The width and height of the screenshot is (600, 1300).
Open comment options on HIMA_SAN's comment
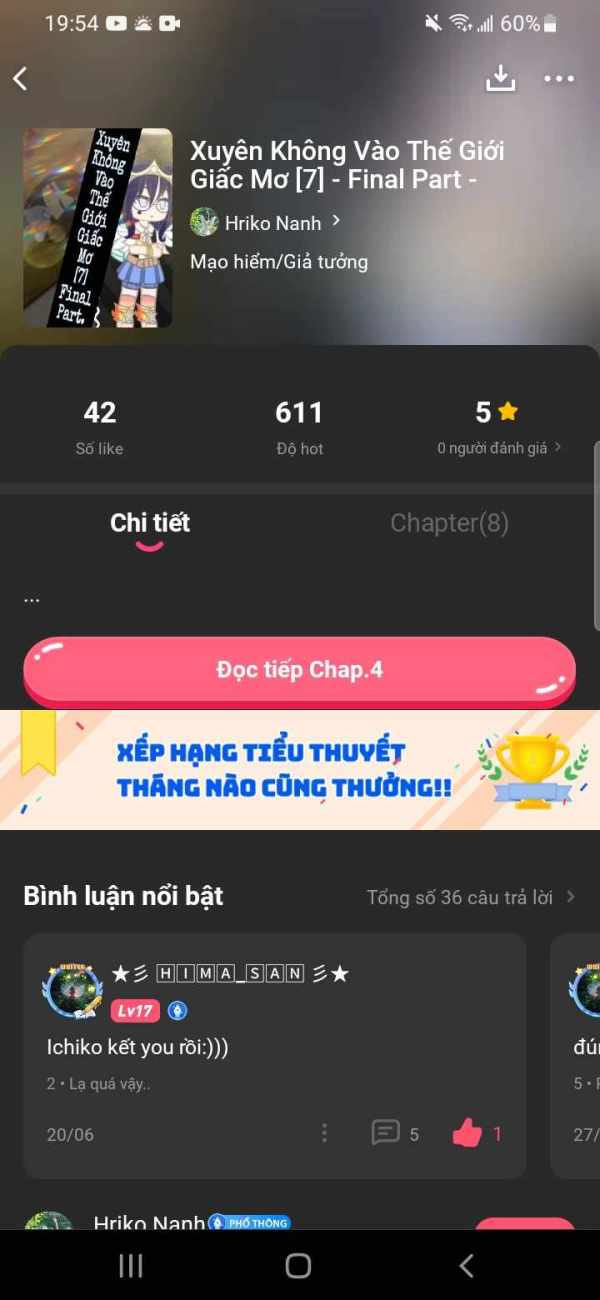coord(324,1133)
